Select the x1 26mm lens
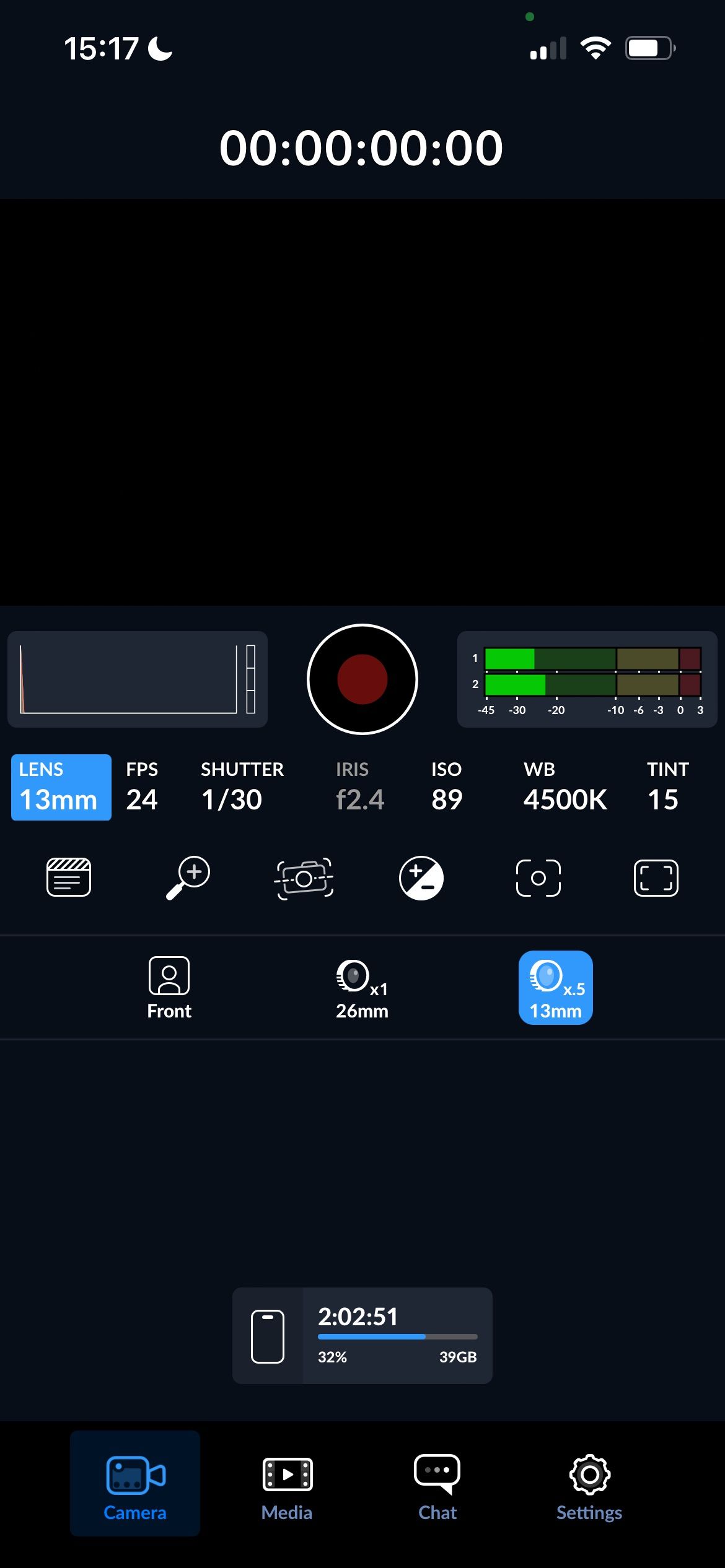Image resolution: width=725 pixels, height=1568 pixels. pos(362,988)
